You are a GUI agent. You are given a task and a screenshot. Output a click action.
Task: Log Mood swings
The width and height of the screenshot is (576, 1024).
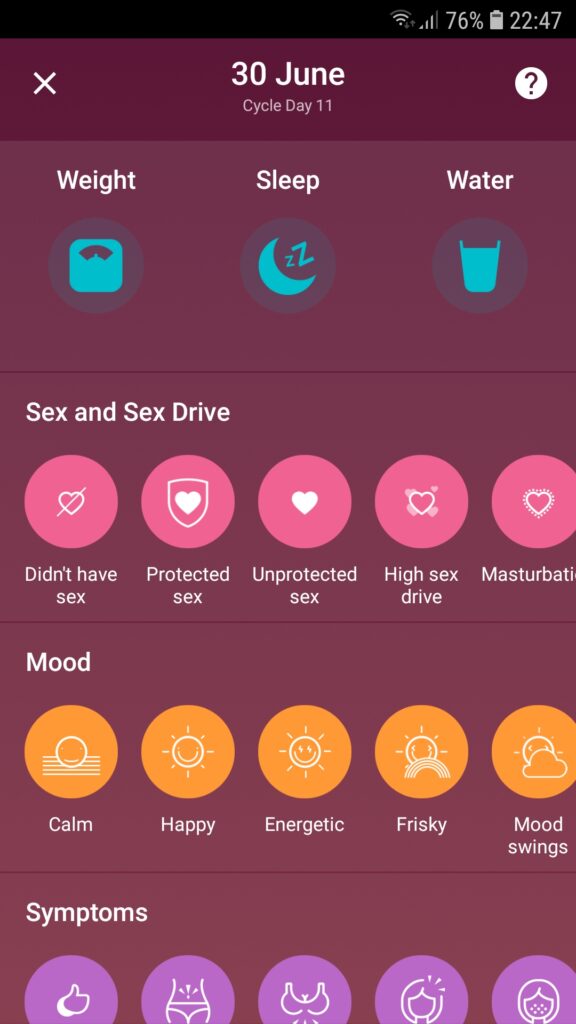536,752
